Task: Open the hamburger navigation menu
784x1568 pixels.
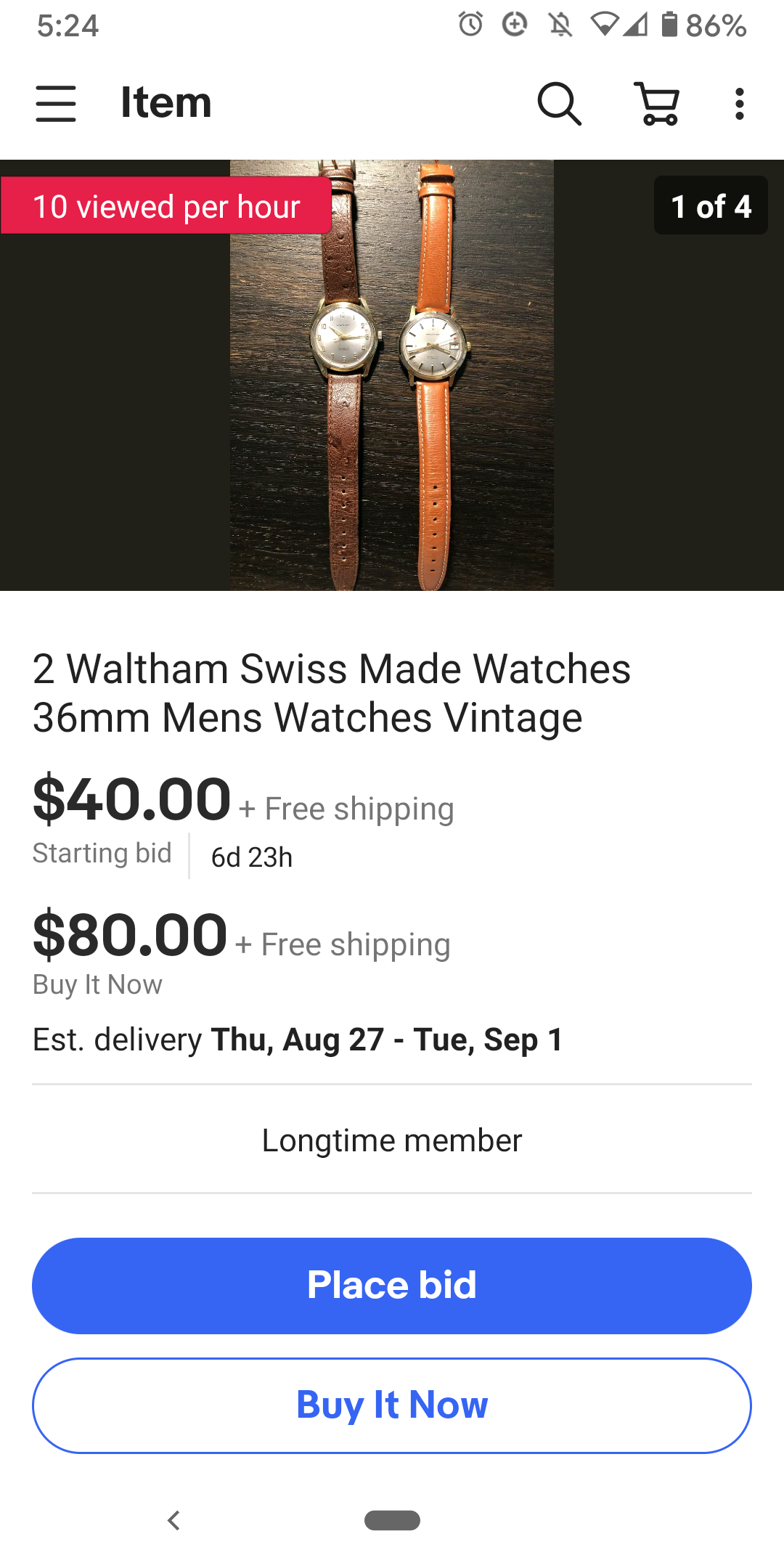Action: pos(56,103)
